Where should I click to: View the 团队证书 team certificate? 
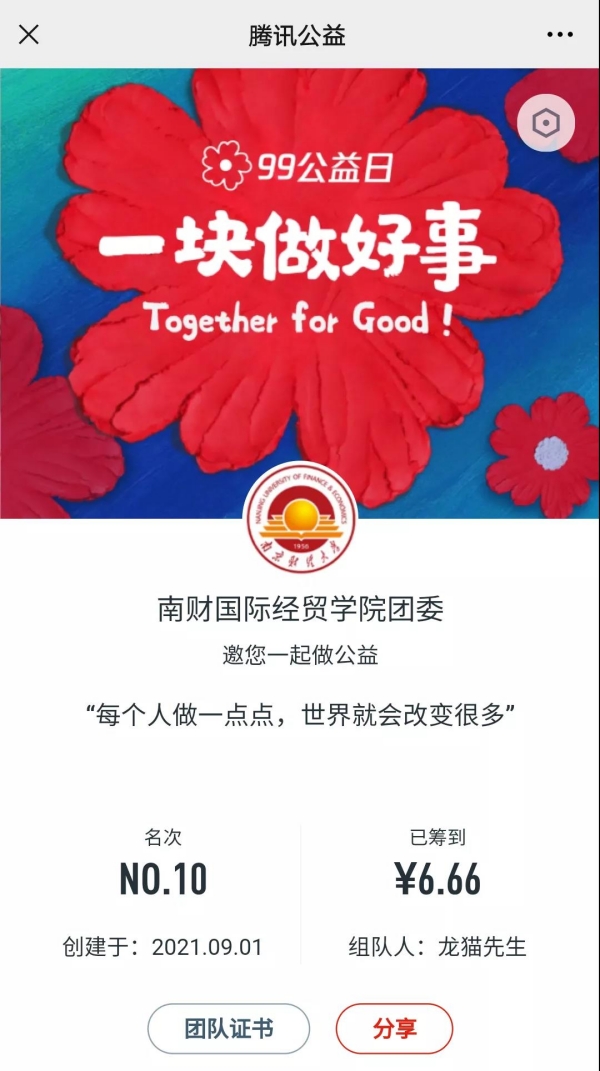pyautogui.click(x=229, y=1028)
